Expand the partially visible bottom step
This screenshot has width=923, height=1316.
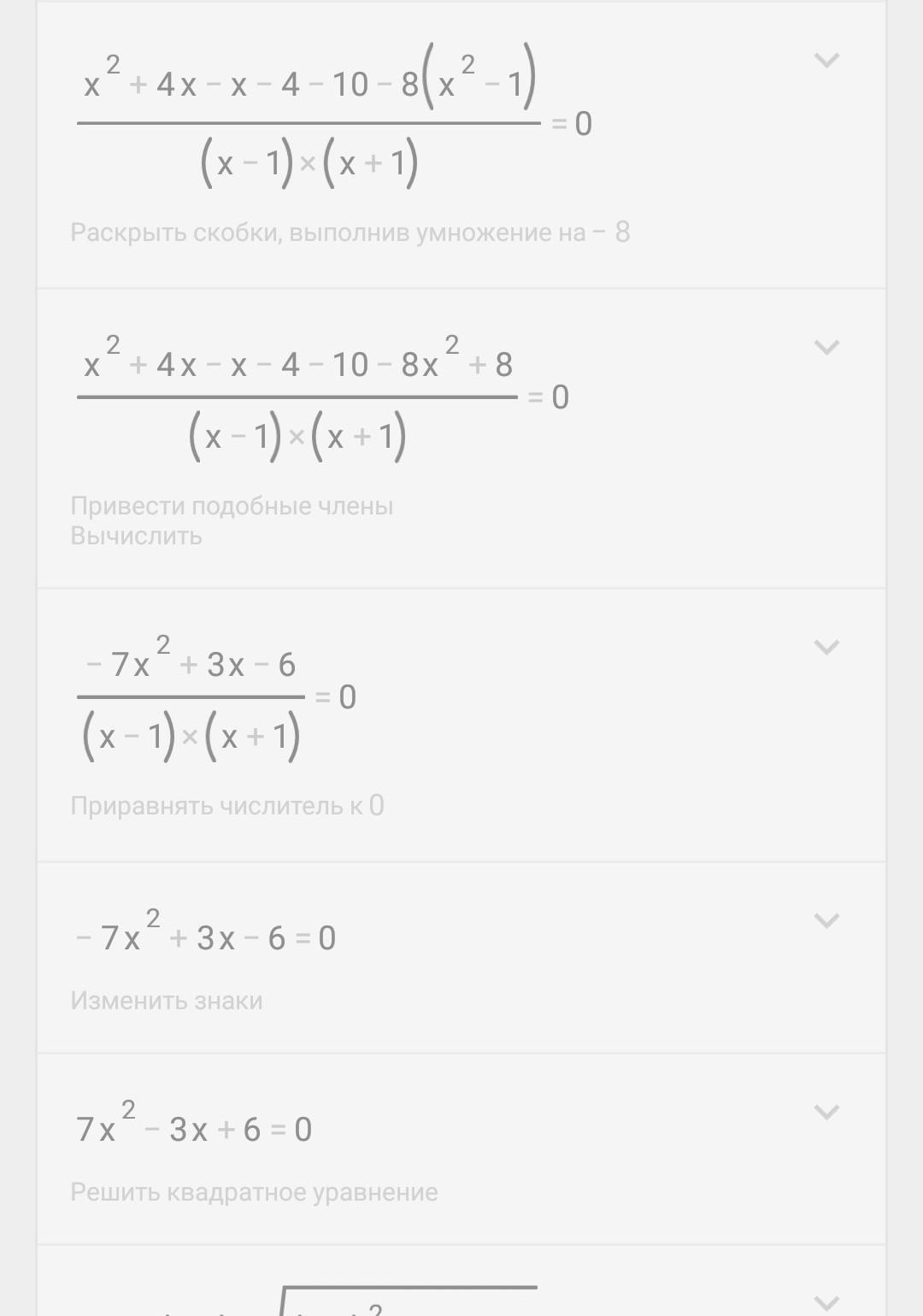tap(826, 1302)
